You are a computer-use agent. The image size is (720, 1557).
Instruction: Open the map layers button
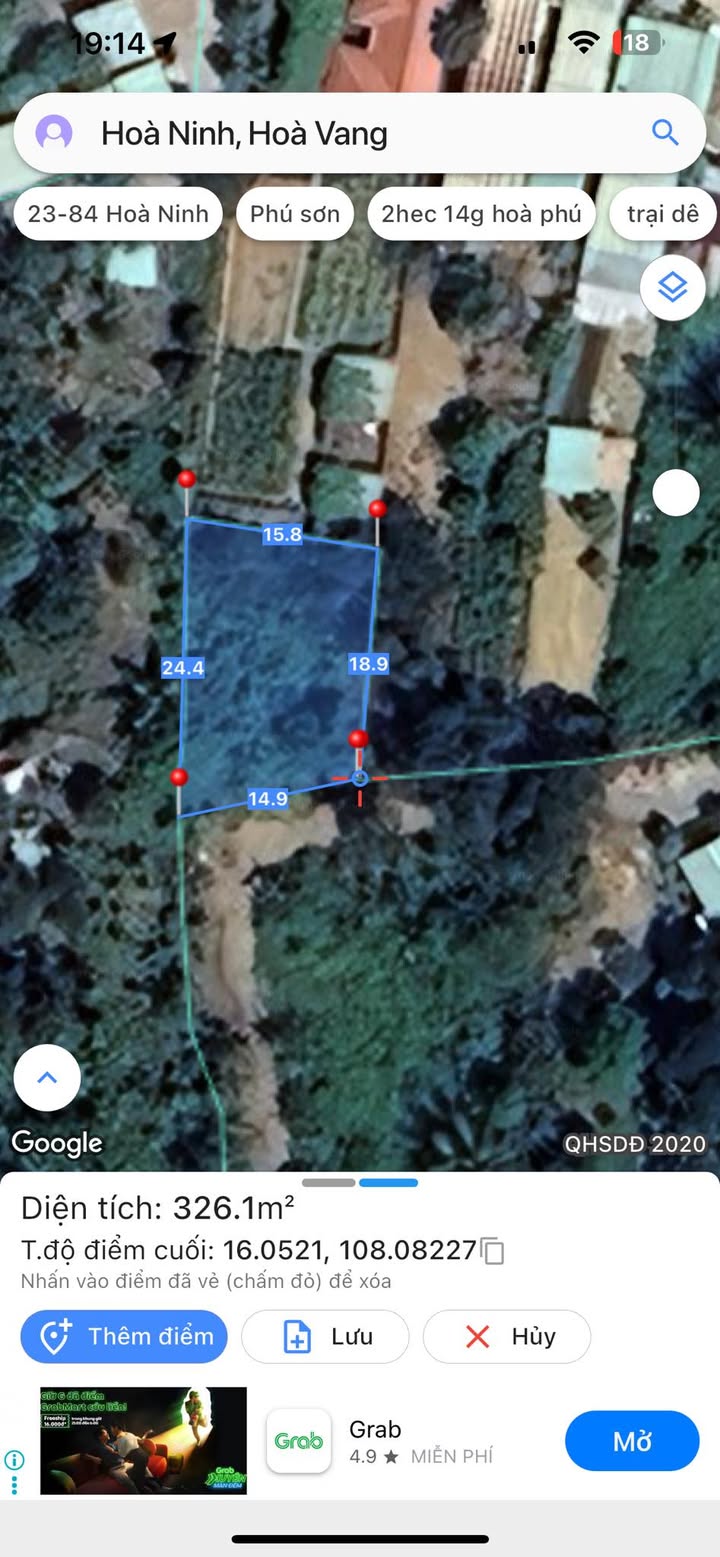click(x=672, y=288)
